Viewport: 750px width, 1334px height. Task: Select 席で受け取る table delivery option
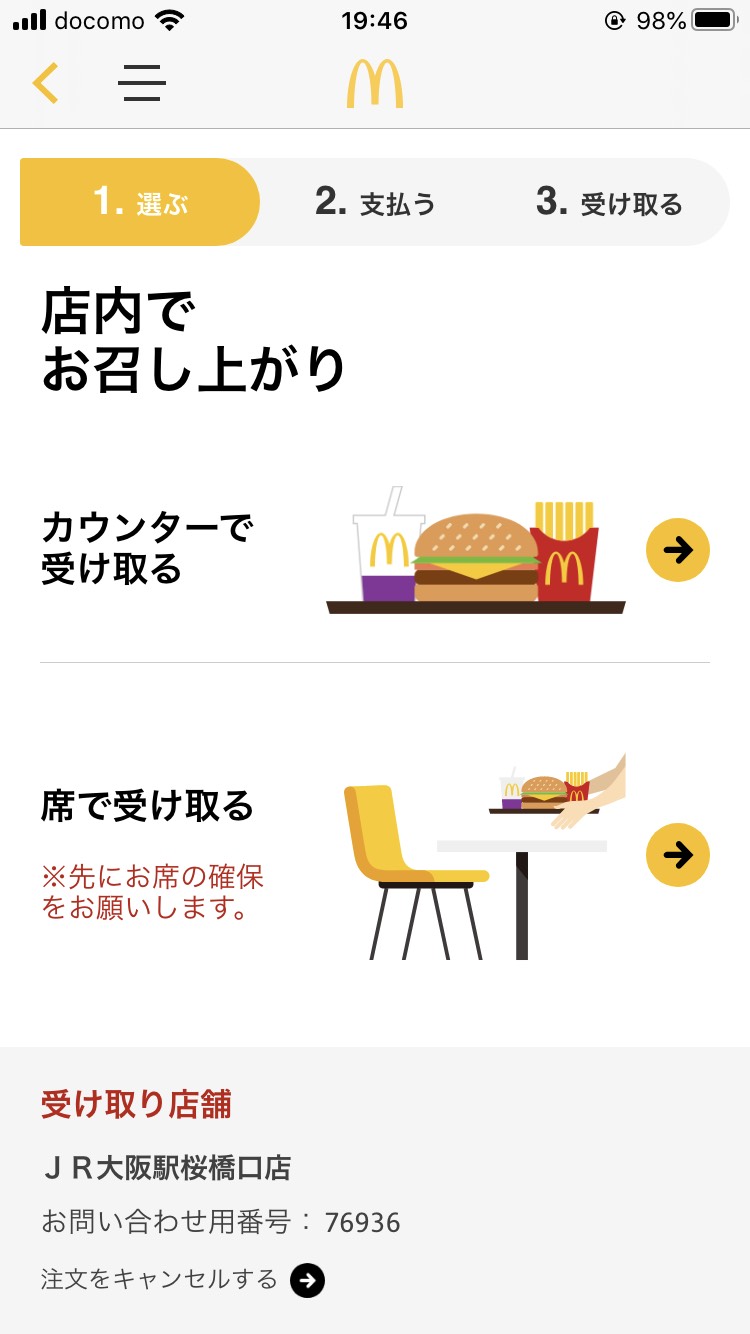pyautogui.click(x=677, y=855)
